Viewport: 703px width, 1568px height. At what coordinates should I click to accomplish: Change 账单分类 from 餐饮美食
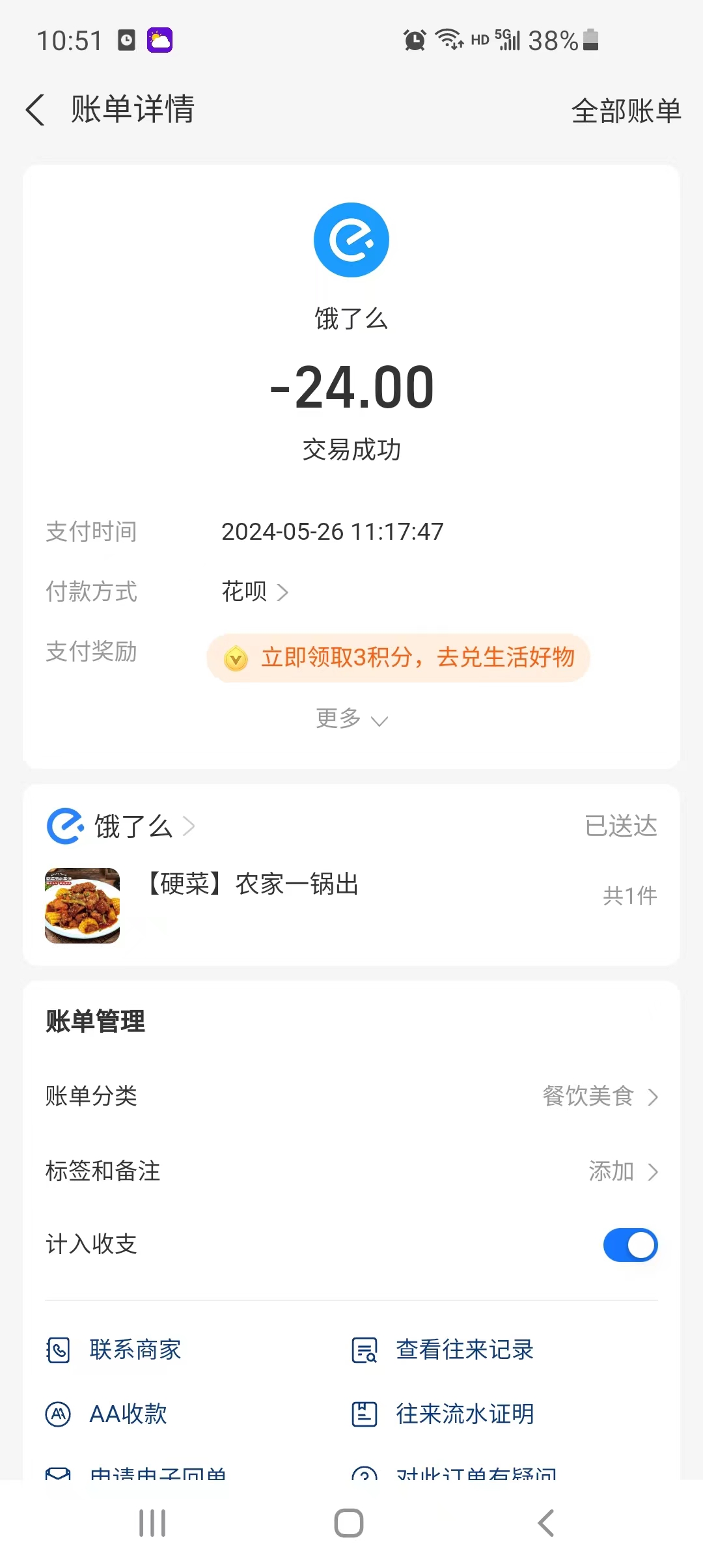600,1097
